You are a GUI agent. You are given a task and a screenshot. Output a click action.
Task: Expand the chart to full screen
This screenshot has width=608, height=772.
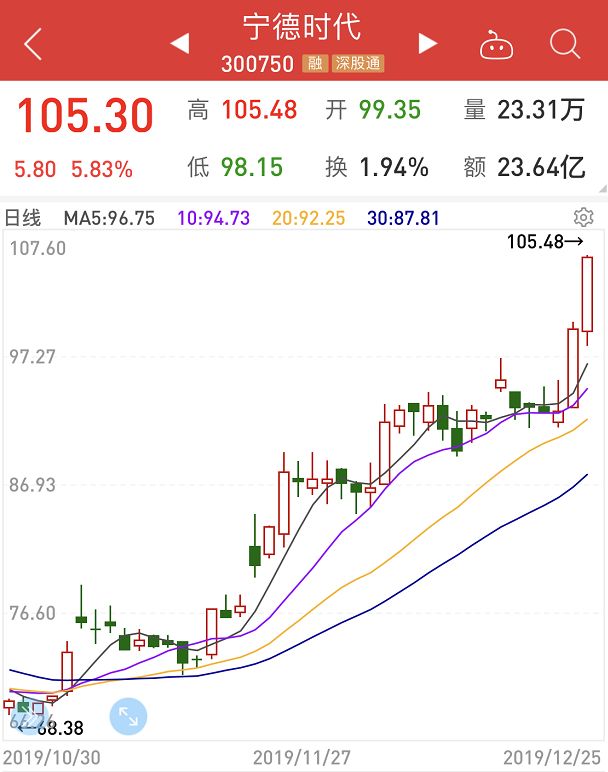128,716
